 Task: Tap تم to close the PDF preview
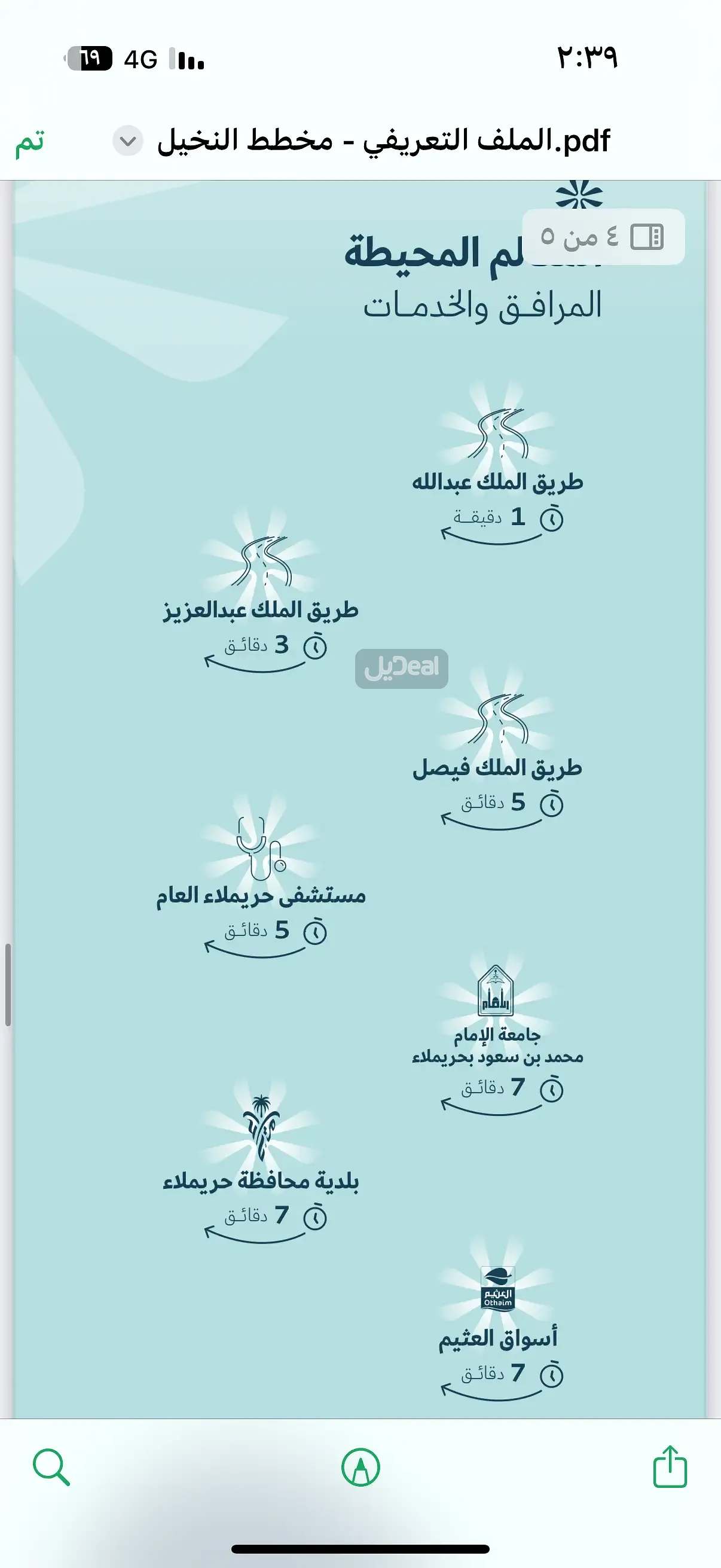click(x=30, y=141)
